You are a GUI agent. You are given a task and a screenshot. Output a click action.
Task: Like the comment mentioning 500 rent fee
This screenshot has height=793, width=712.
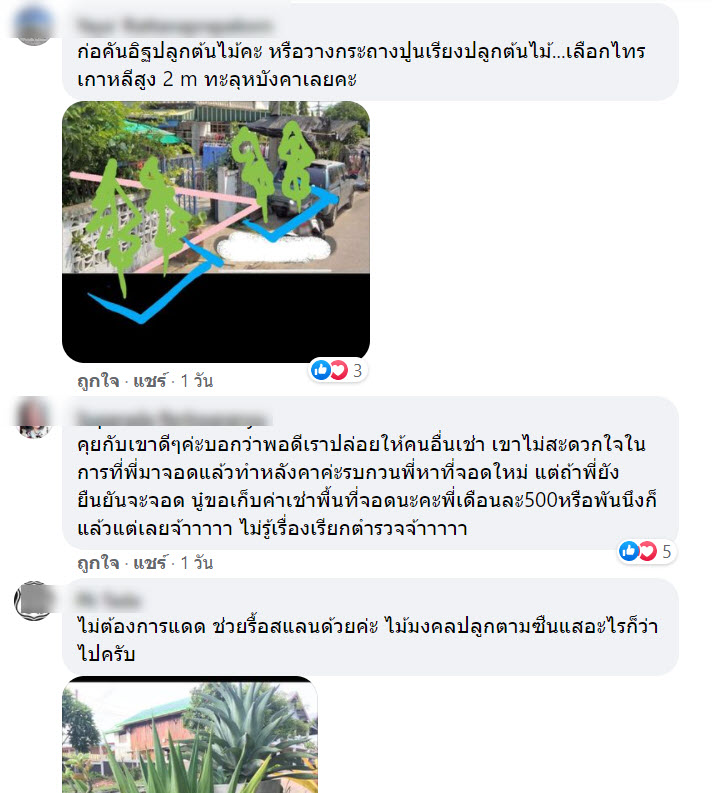click(97, 562)
